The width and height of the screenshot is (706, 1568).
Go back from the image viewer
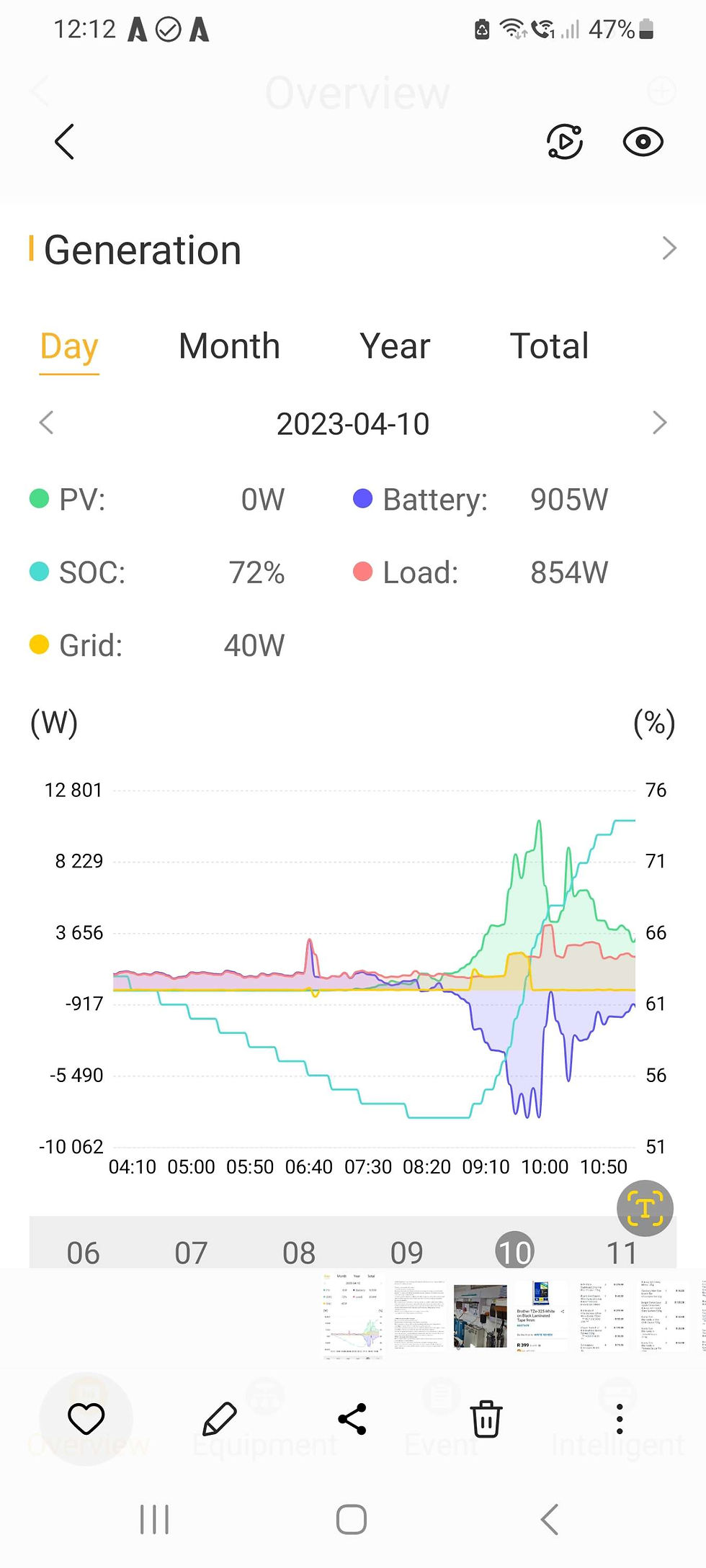point(65,142)
